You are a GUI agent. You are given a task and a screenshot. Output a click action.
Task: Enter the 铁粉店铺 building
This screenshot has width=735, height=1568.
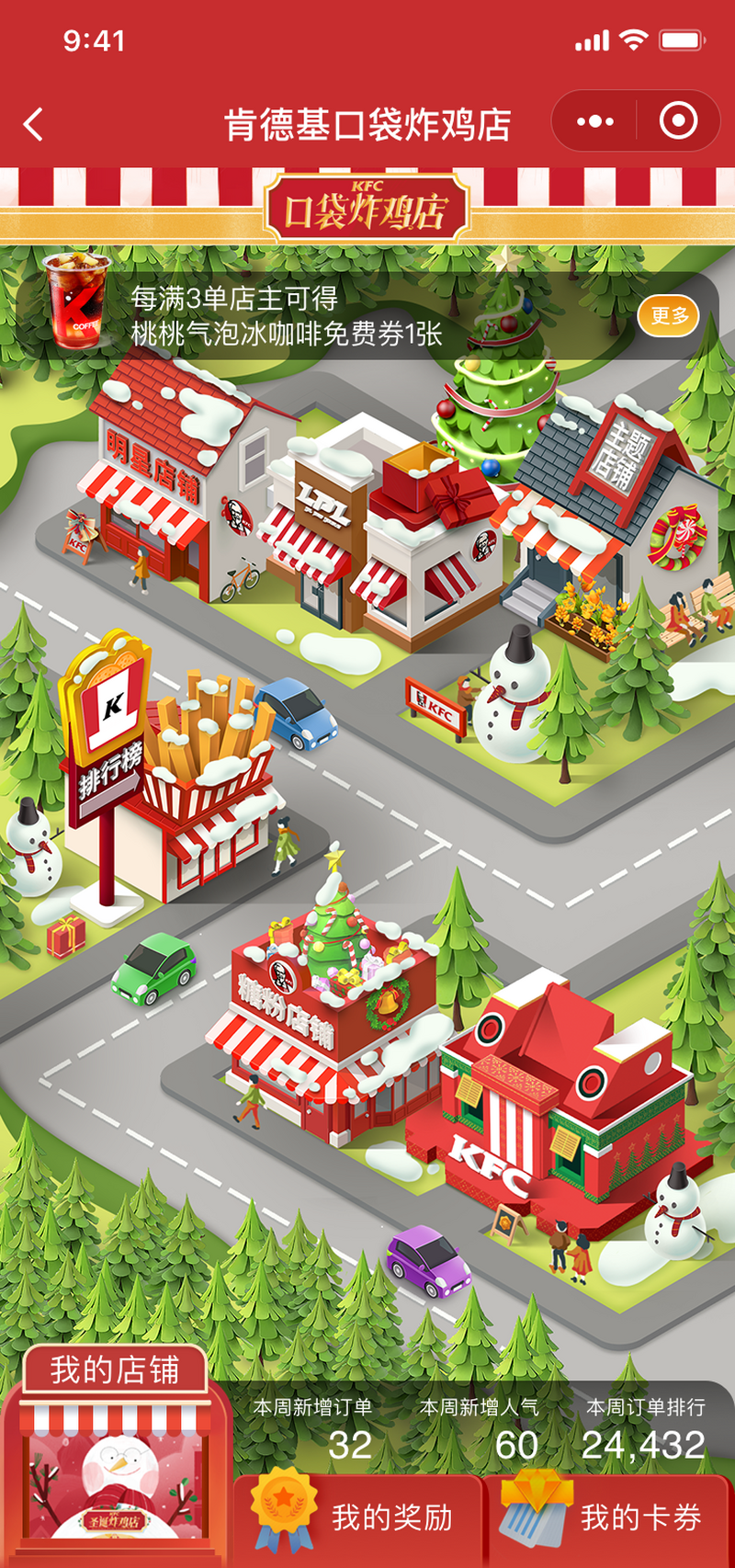pos(312,1029)
